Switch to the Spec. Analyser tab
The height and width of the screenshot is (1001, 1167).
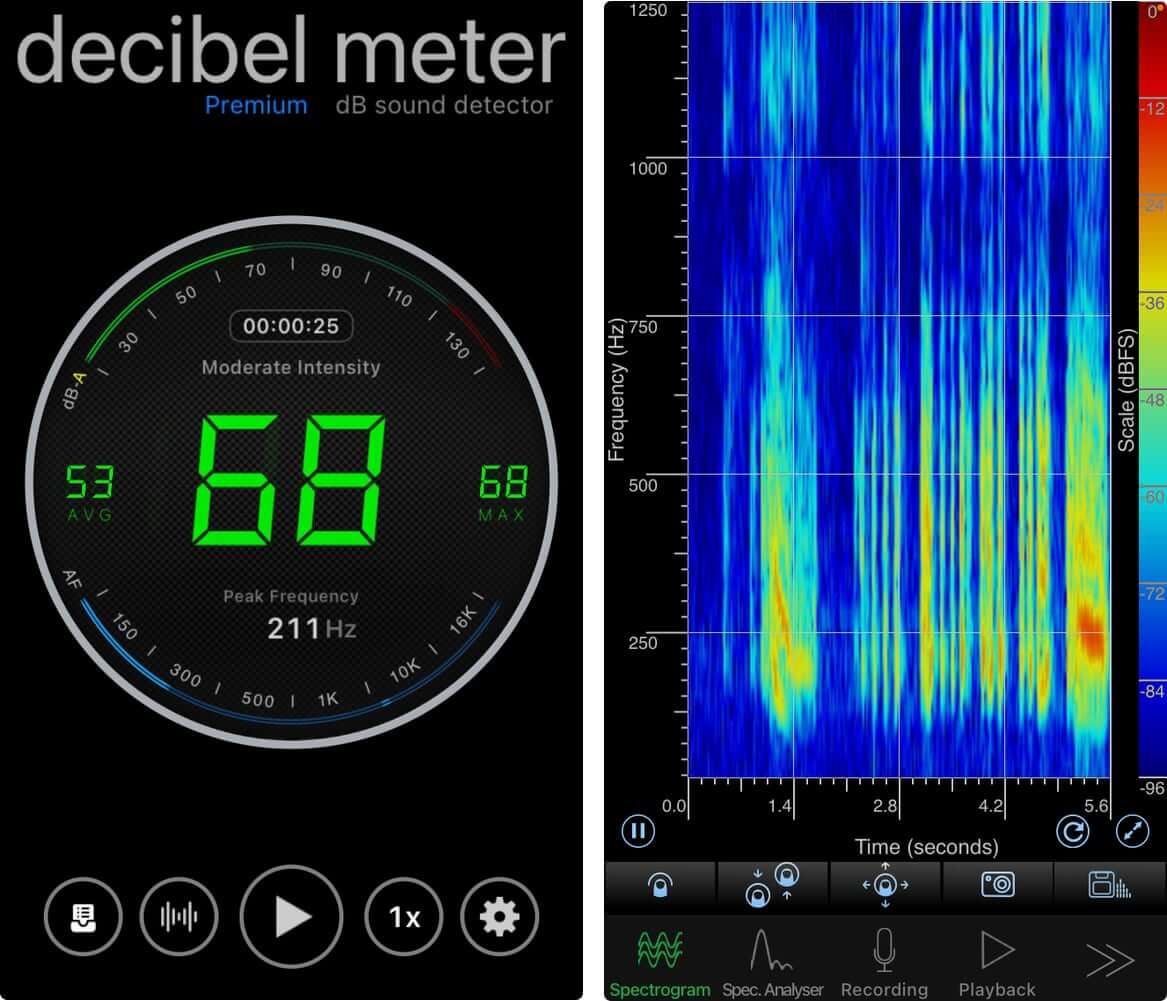click(772, 960)
